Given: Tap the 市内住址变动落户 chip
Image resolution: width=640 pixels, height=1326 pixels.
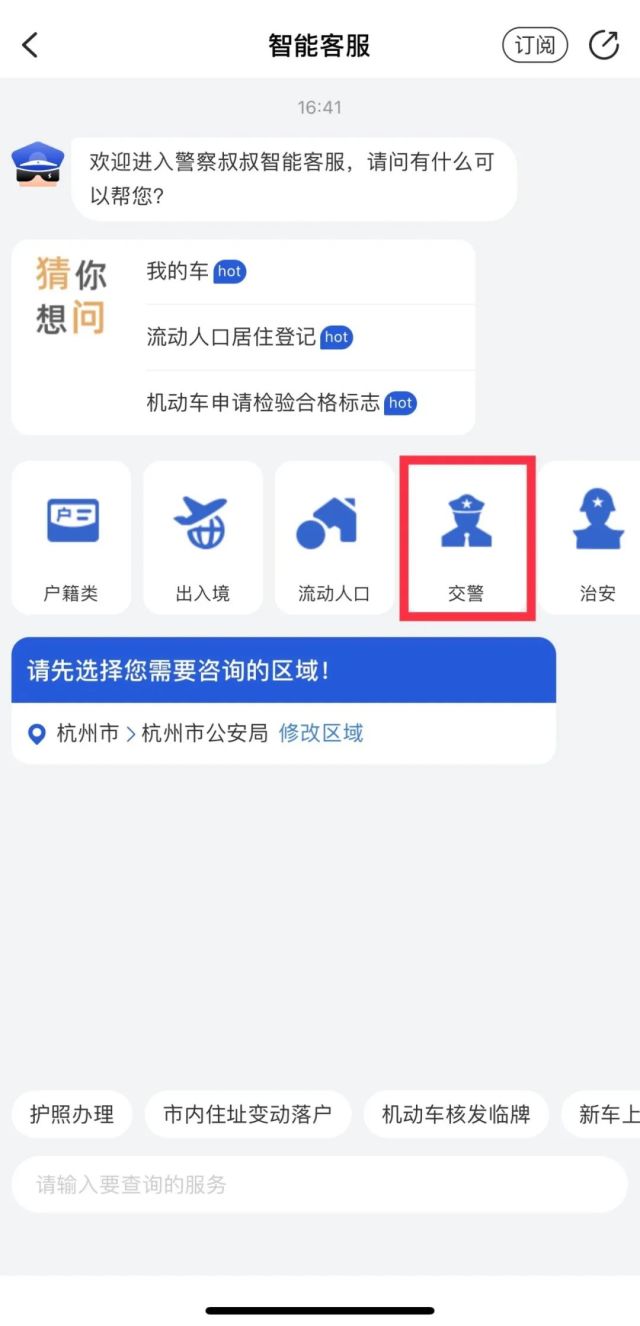Looking at the screenshot, I should (247, 1114).
